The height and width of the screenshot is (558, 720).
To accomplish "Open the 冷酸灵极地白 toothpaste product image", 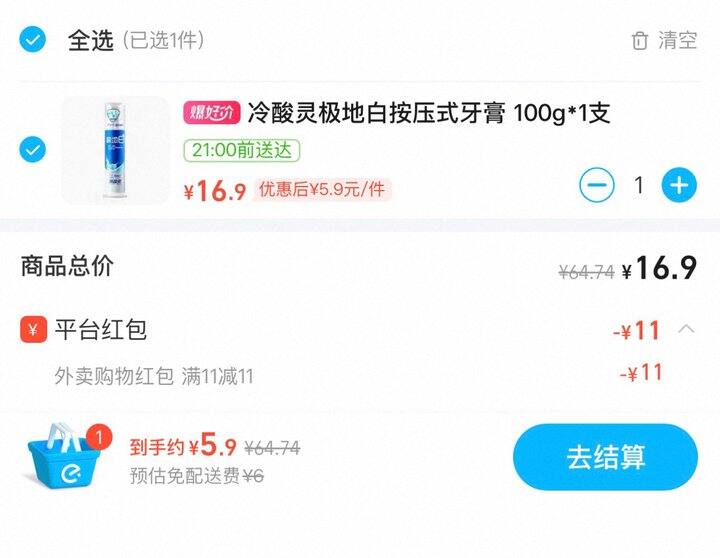I will click(x=115, y=150).
